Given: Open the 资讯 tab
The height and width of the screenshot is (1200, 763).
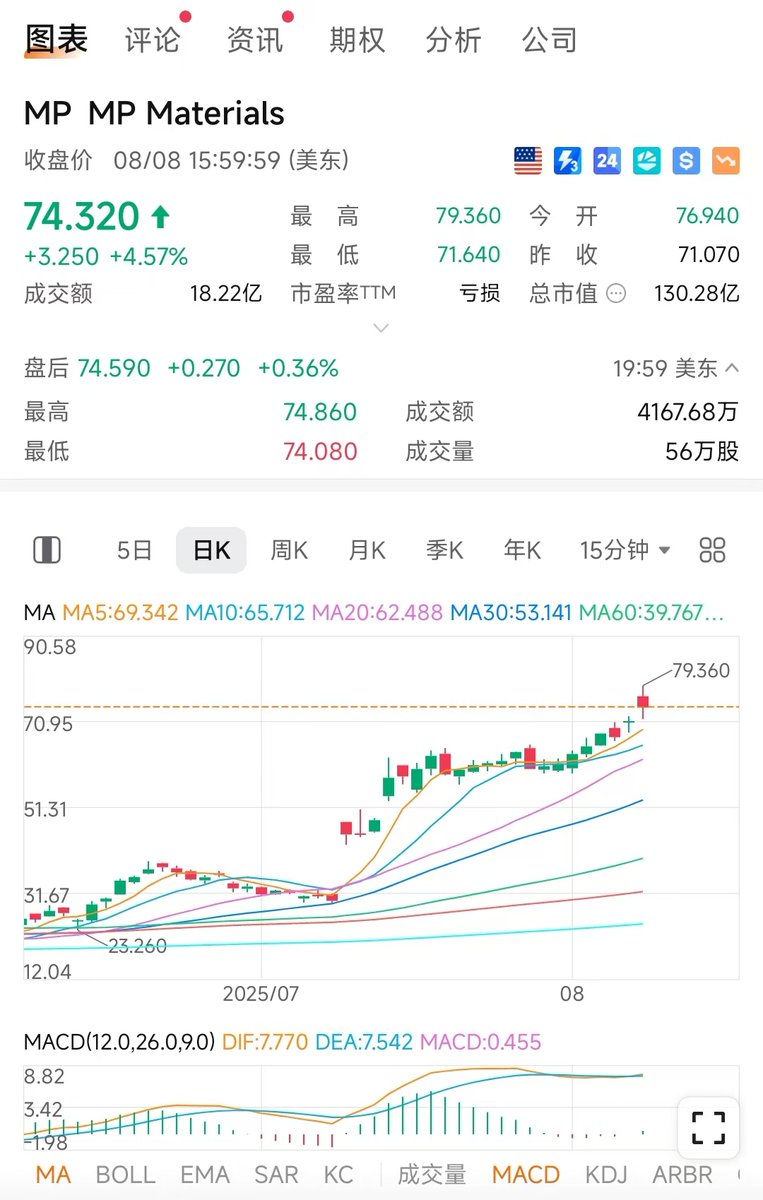Looking at the screenshot, I should pos(255,40).
